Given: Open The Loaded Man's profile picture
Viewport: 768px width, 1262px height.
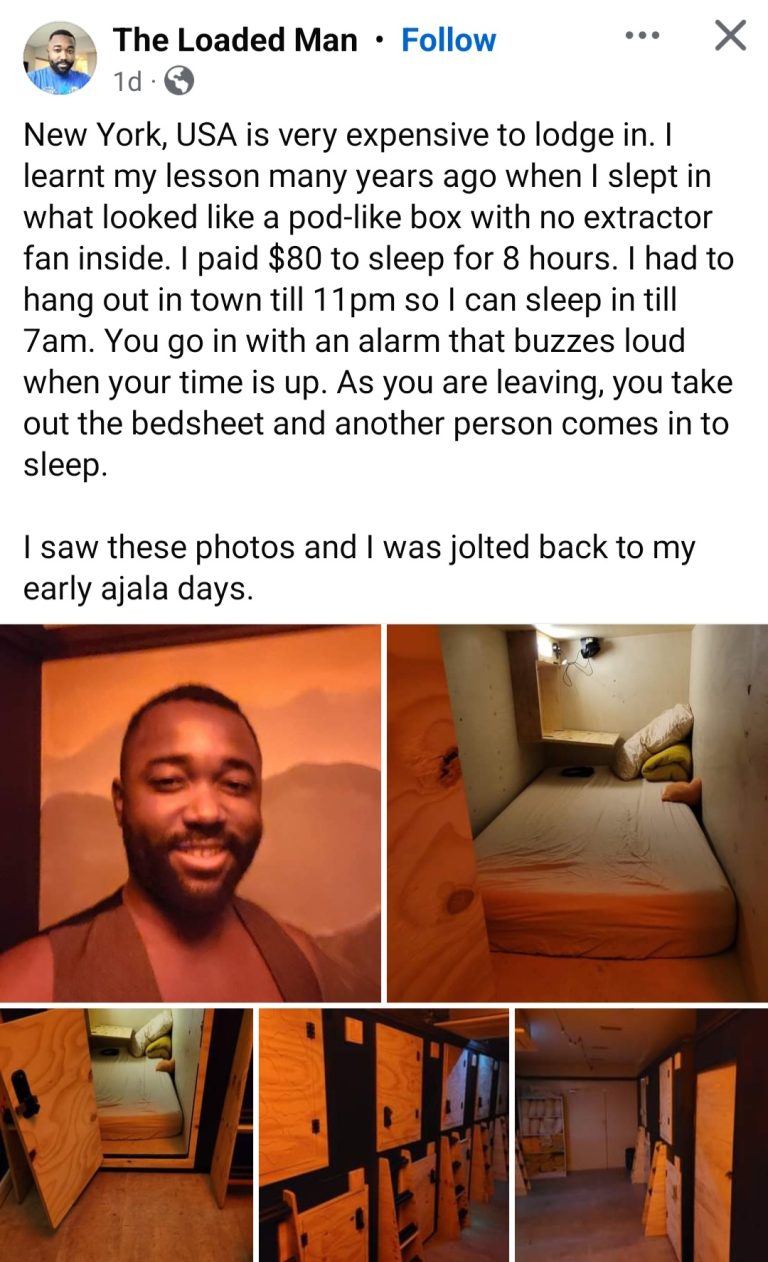Looking at the screenshot, I should (x=59, y=58).
